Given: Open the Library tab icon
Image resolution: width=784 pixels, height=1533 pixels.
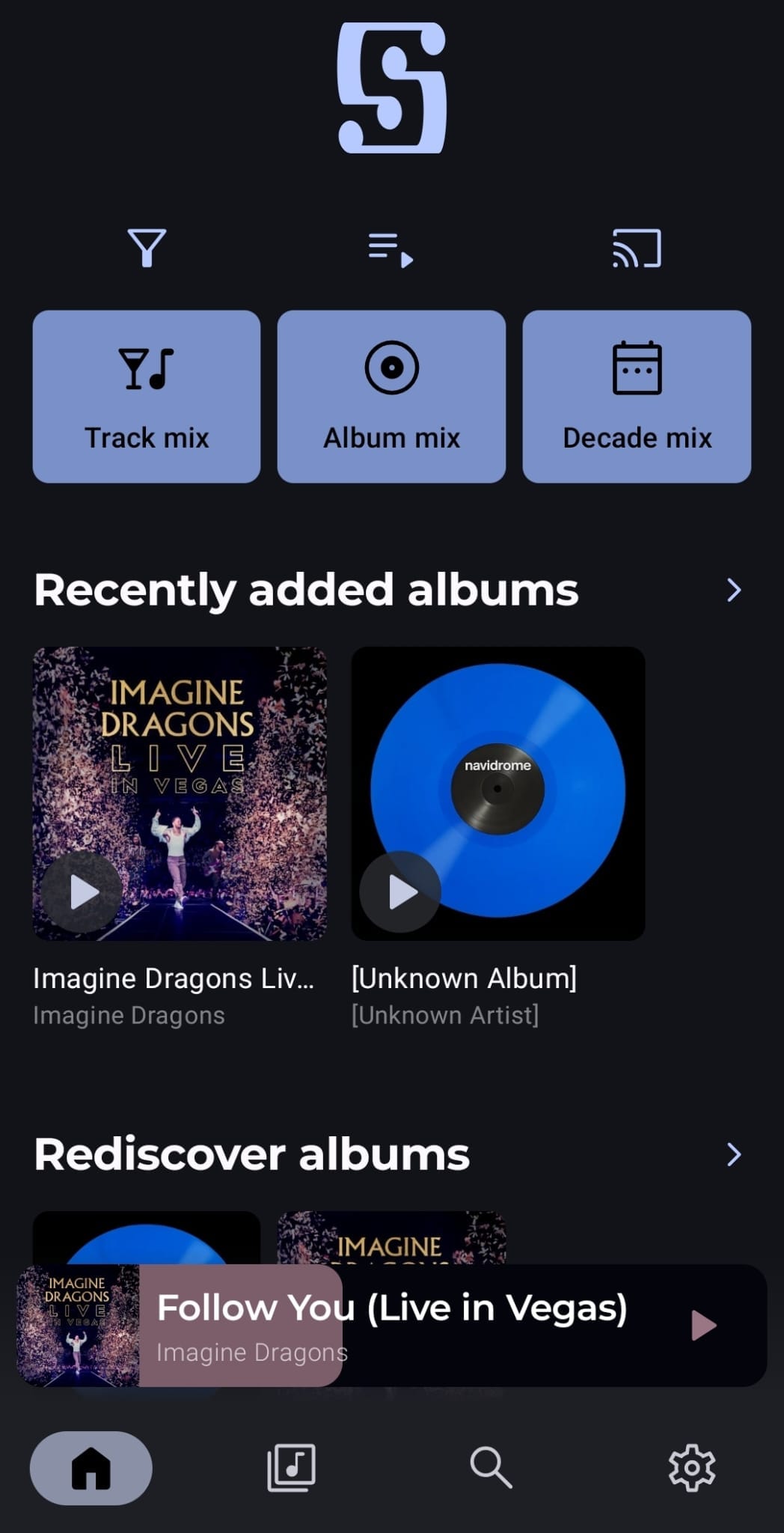Looking at the screenshot, I should [x=292, y=1467].
